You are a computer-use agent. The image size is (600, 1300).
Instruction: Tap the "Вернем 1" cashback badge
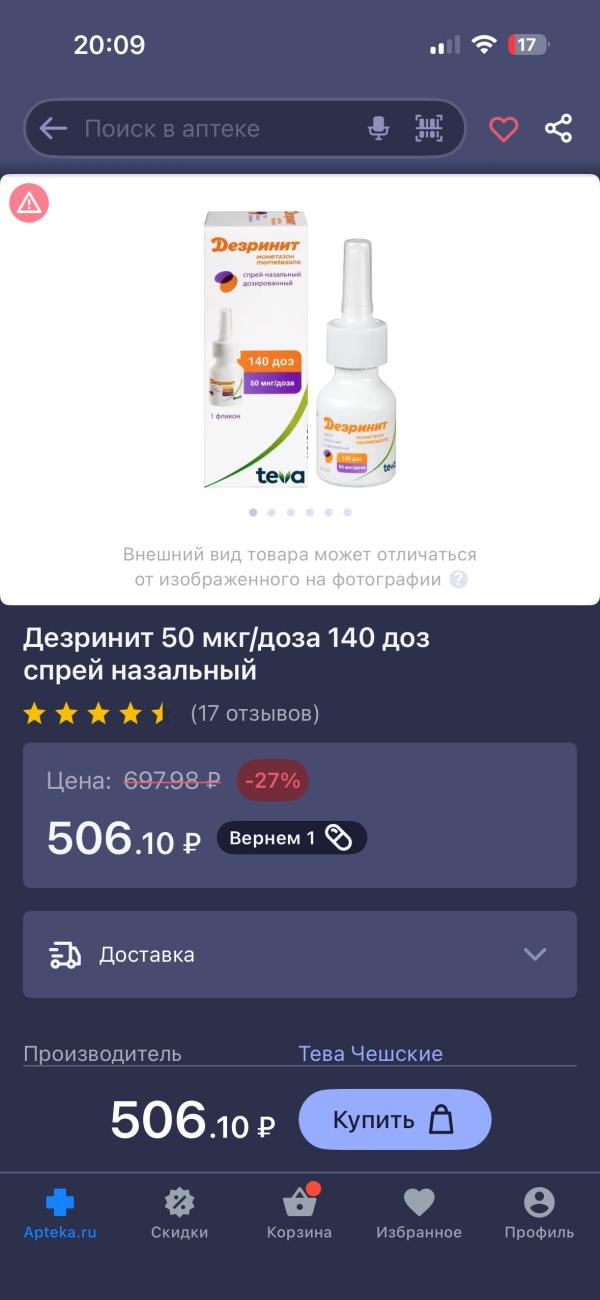(x=291, y=838)
